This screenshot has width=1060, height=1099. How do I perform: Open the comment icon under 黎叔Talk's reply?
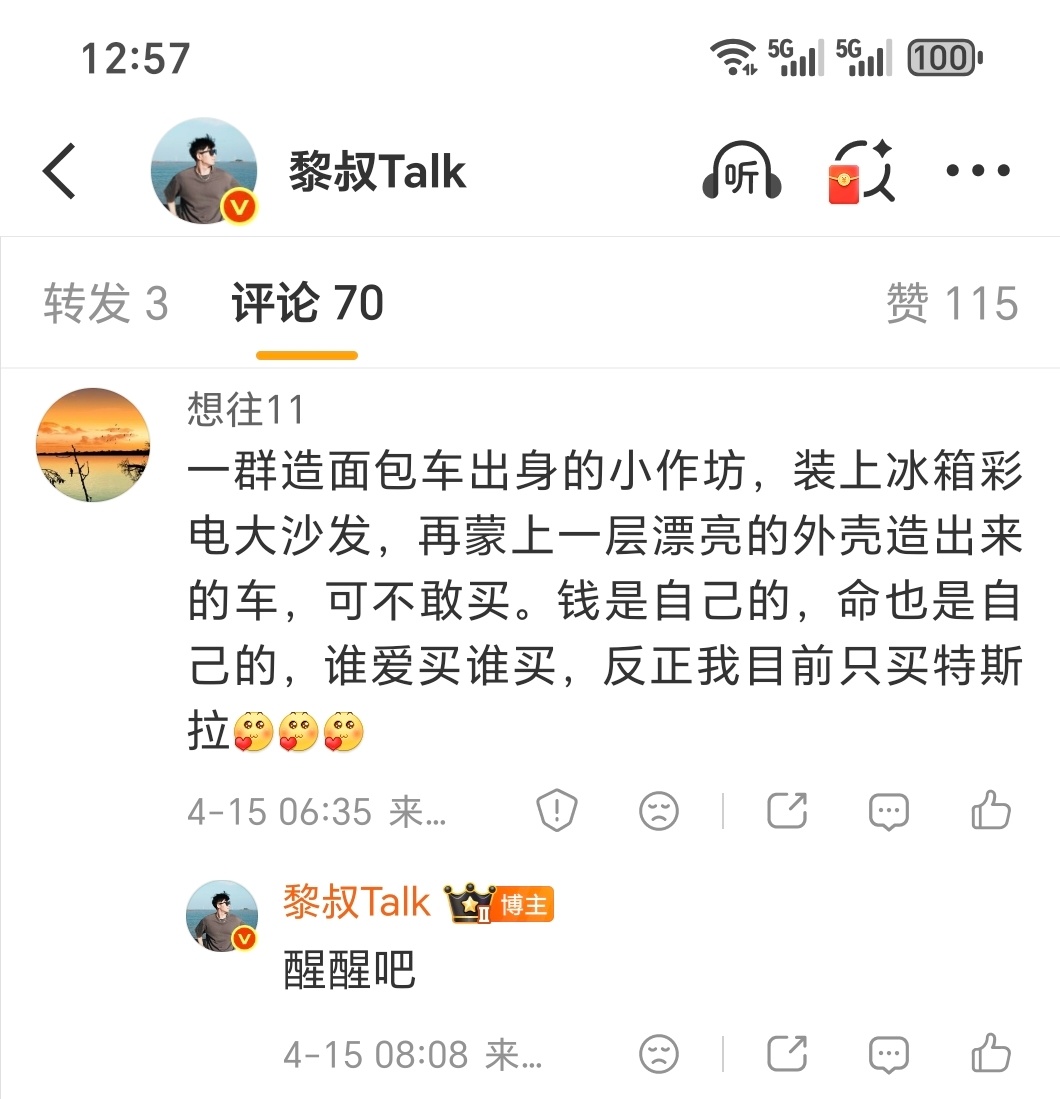[x=888, y=1053]
